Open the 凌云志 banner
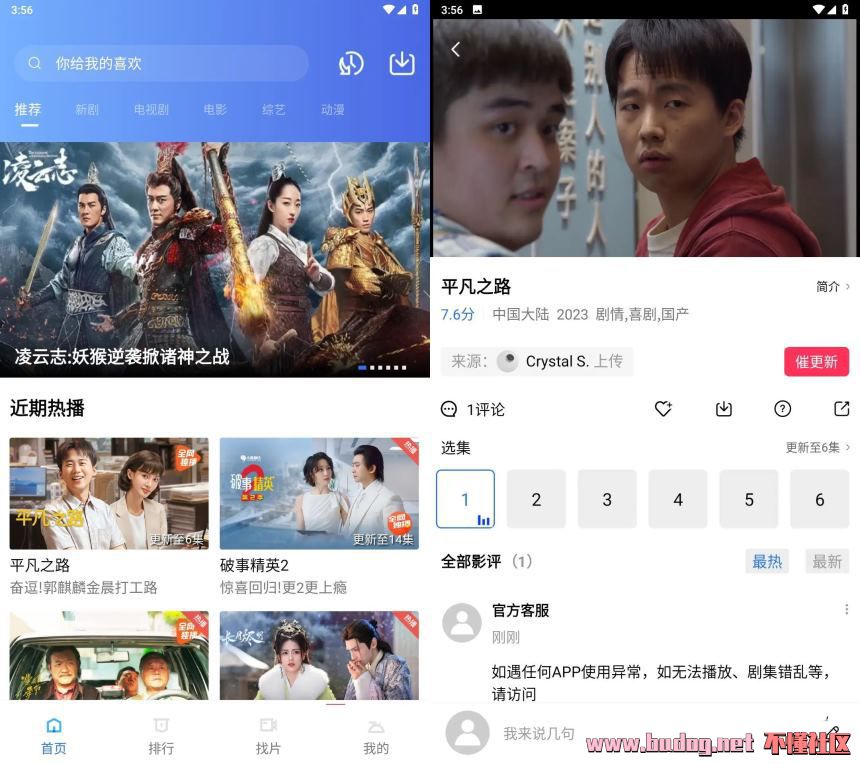The height and width of the screenshot is (764, 860). pos(215,258)
